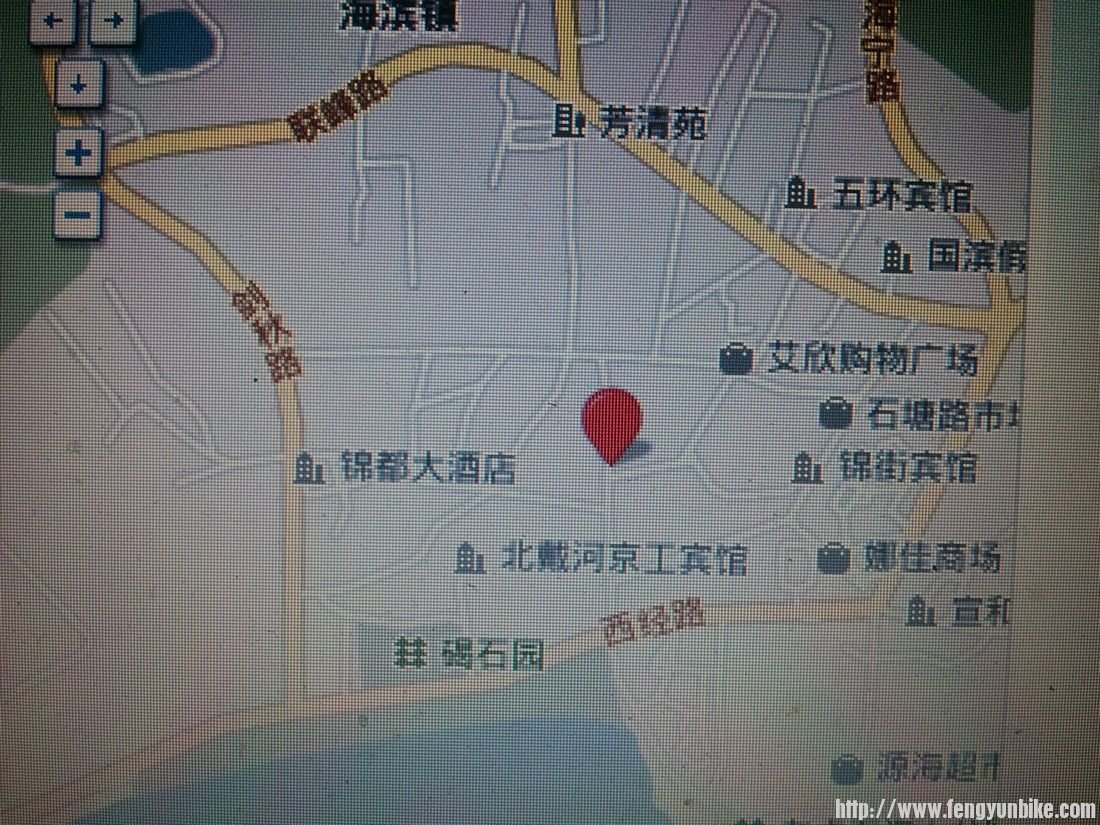Zoom in on the map
The image size is (1100, 825).
(78, 154)
